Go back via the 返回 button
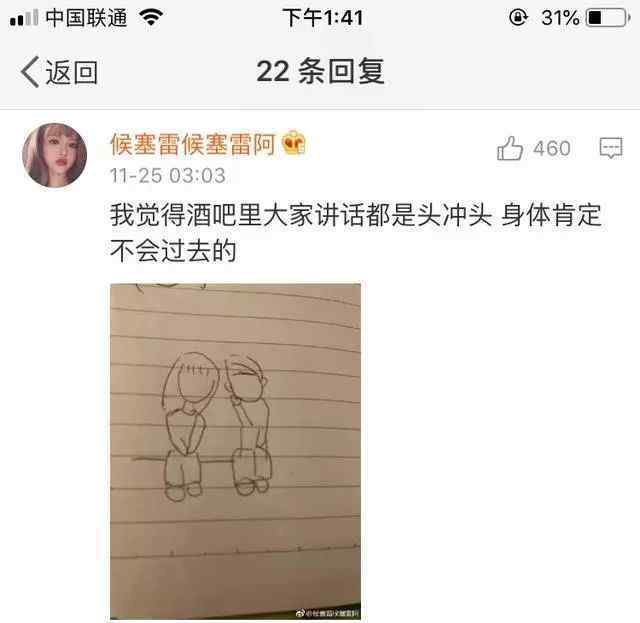The width and height of the screenshot is (640, 623). click(58, 72)
